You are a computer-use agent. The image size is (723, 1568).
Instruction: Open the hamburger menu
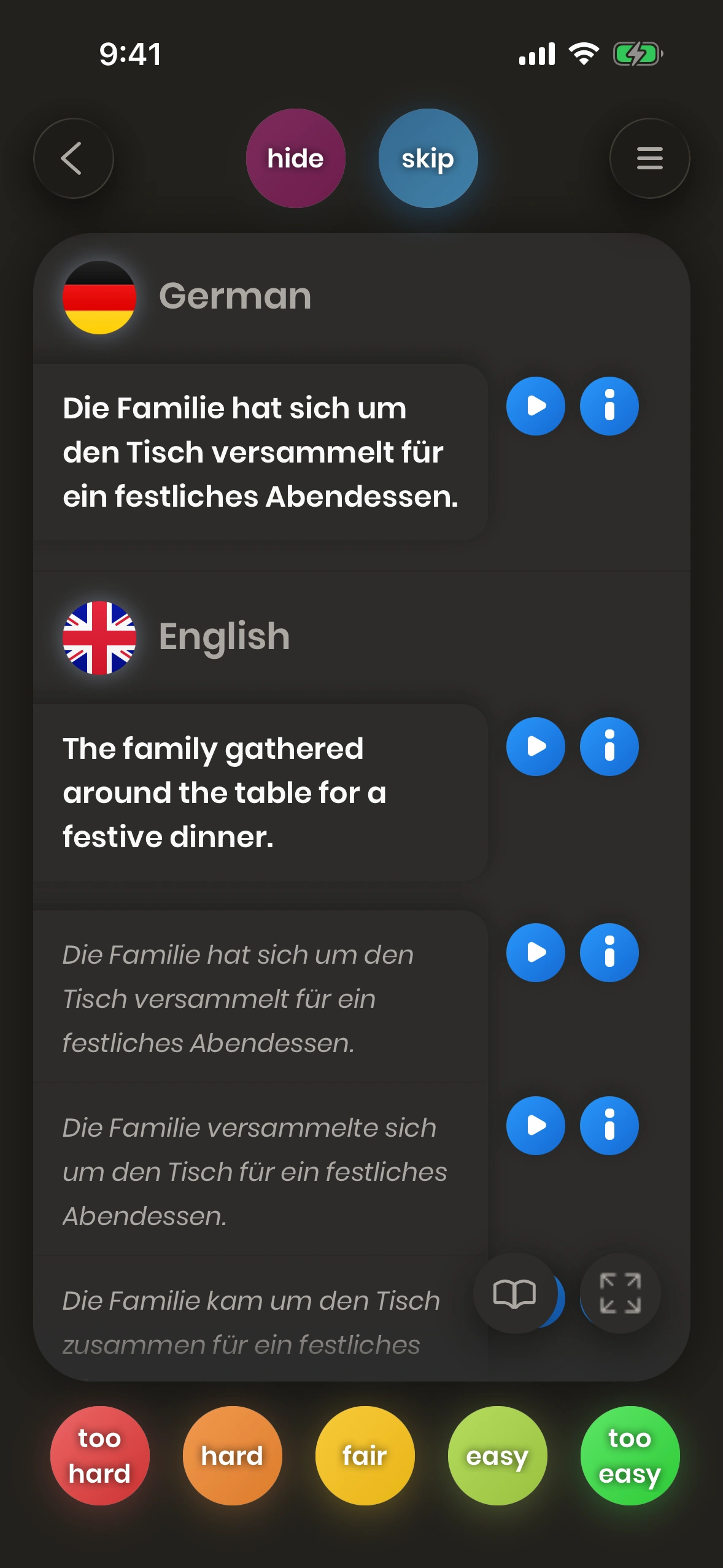click(x=649, y=158)
